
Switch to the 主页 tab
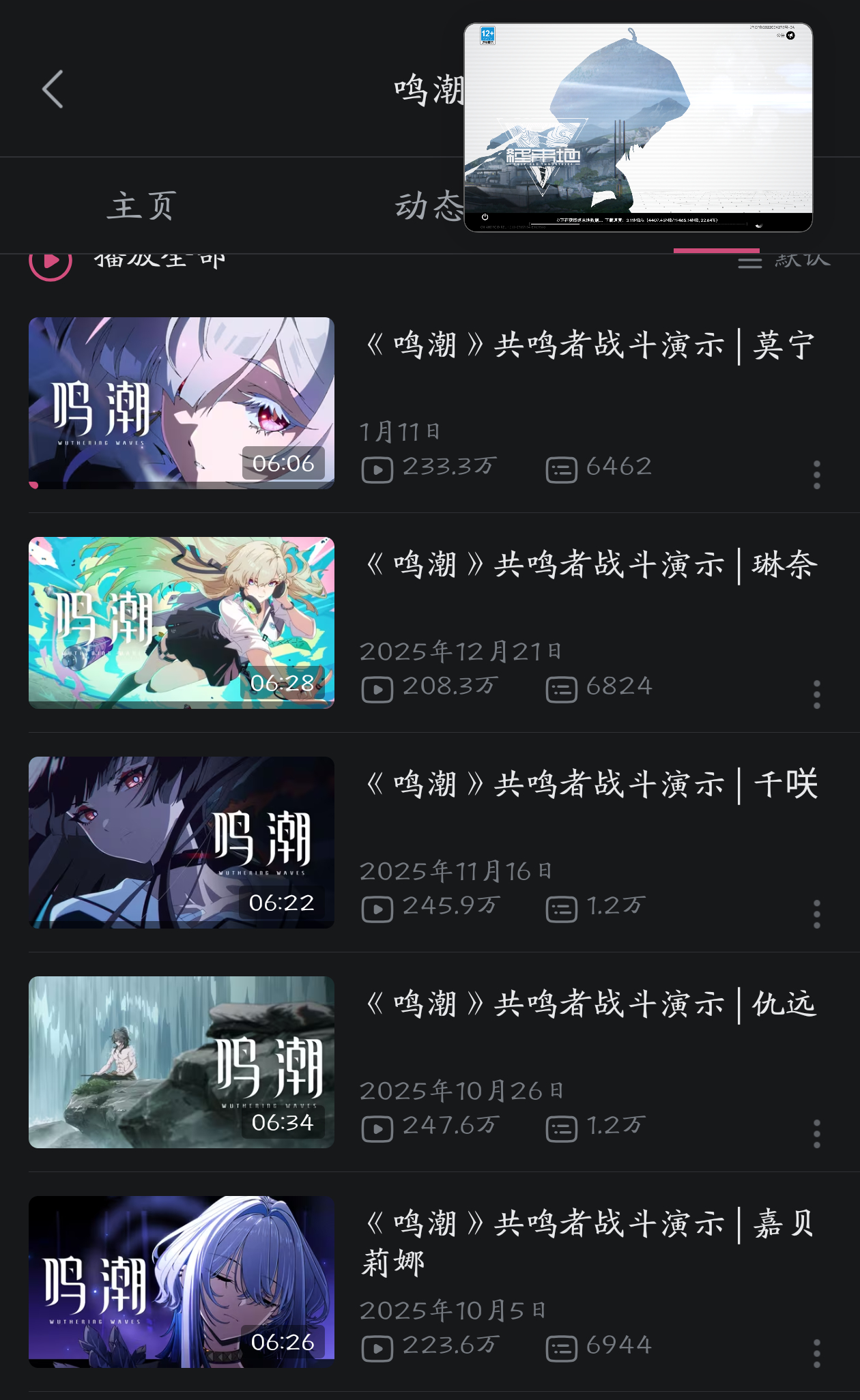tap(142, 205)
